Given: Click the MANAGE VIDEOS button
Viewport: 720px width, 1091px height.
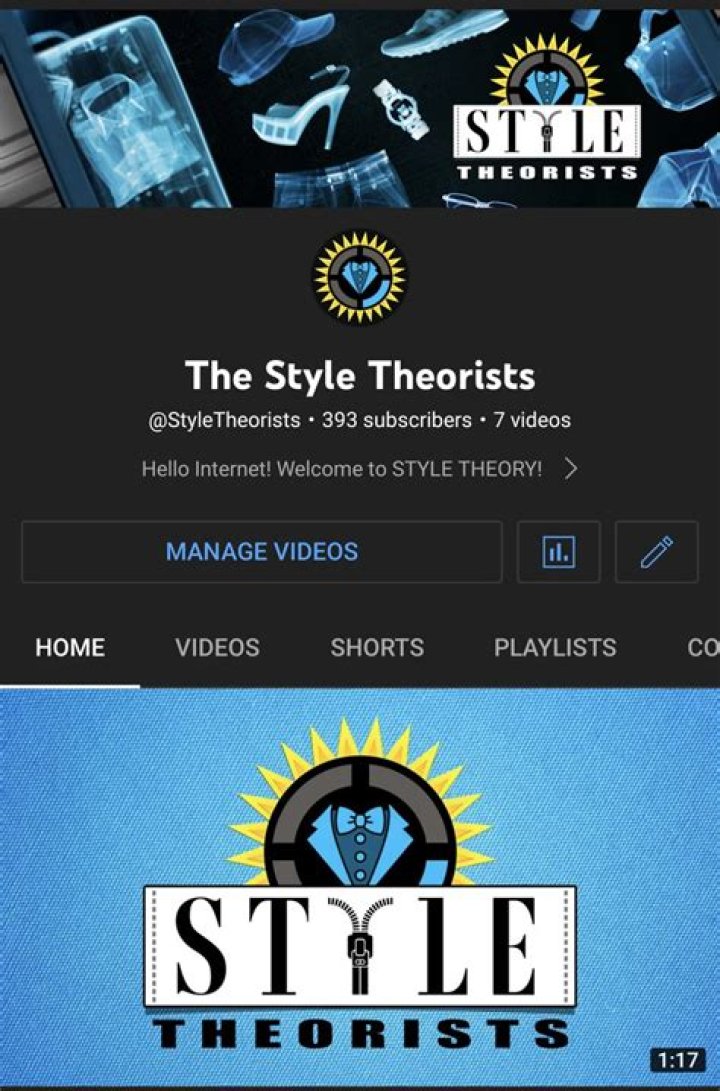Looking at the screenshot, I should [261, 552].
